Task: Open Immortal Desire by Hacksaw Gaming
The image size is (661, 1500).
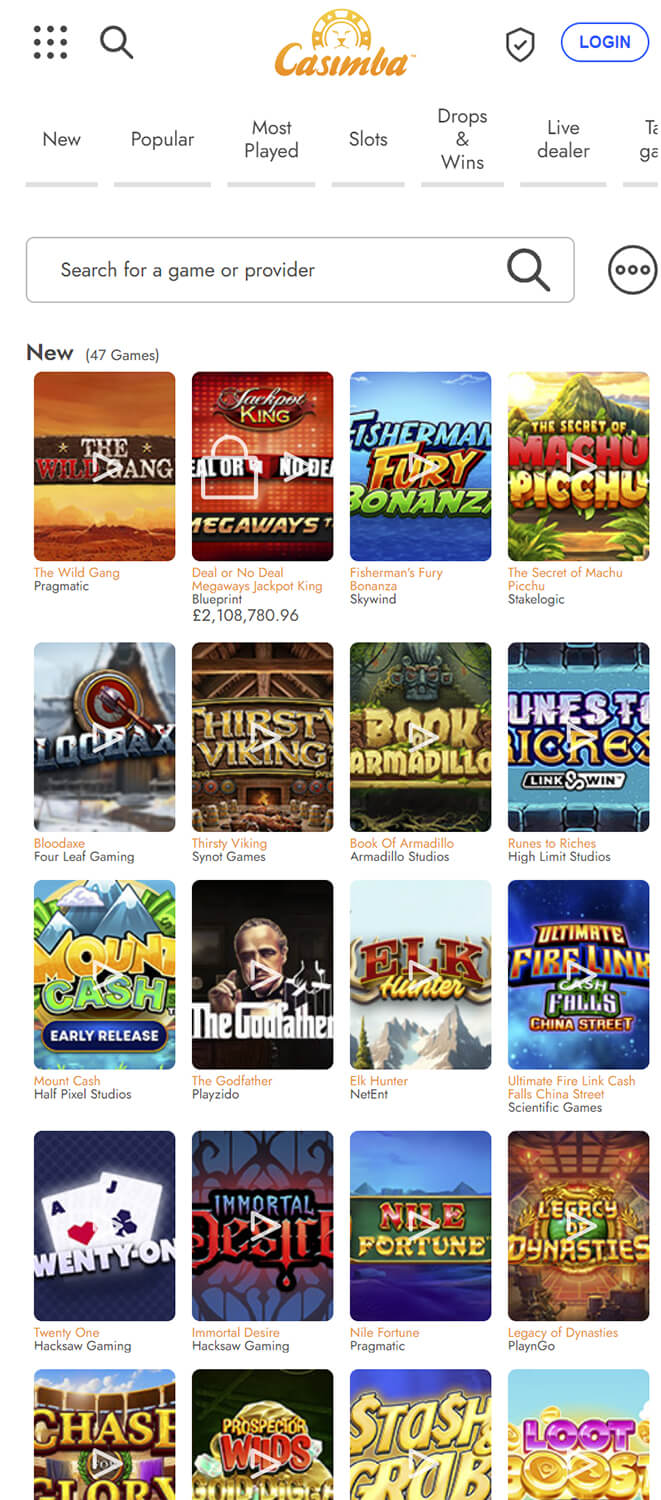Action: coord(262,1225)
